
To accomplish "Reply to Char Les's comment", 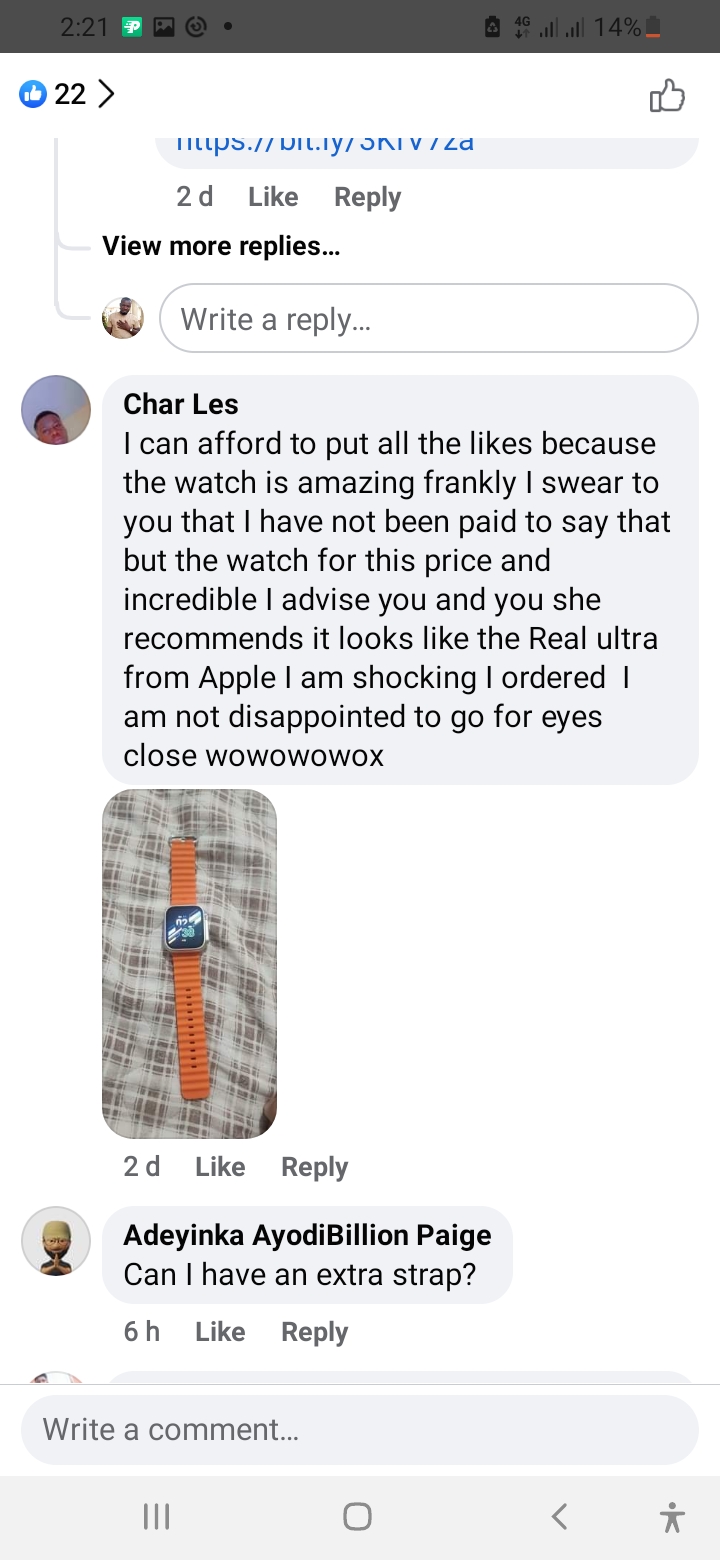I will [314, 1167].
